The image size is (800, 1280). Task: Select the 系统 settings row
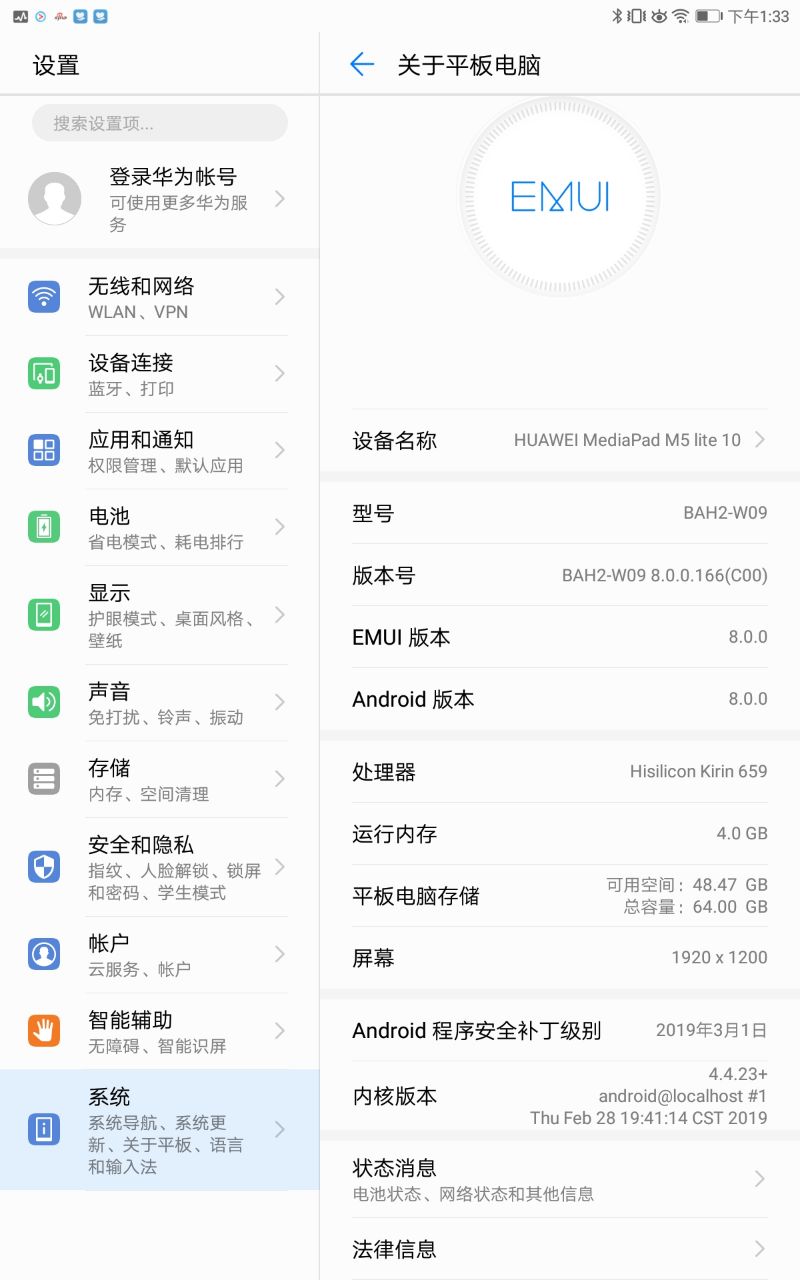(160, 1130)
